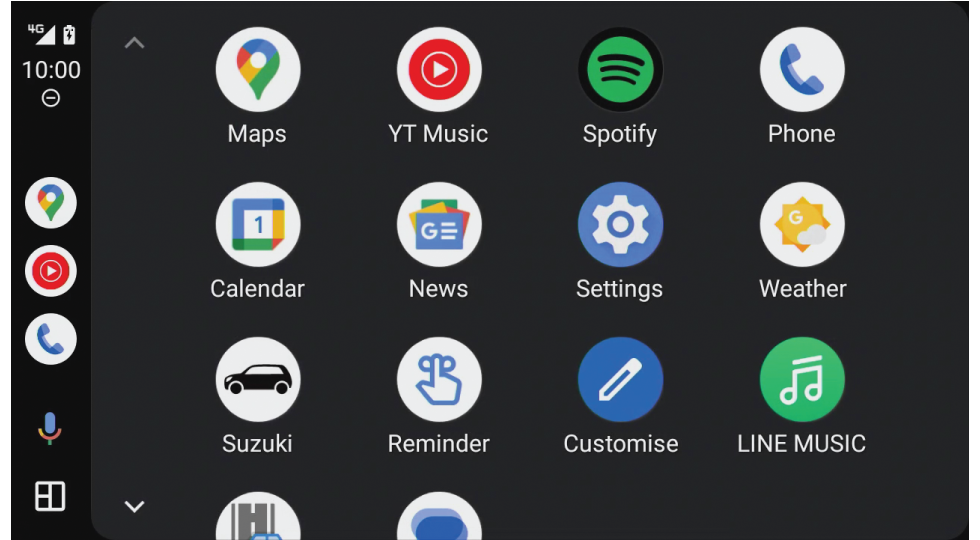Open the Maps app in the grid
Screen dimensions: 980x540
pos(258,70)
